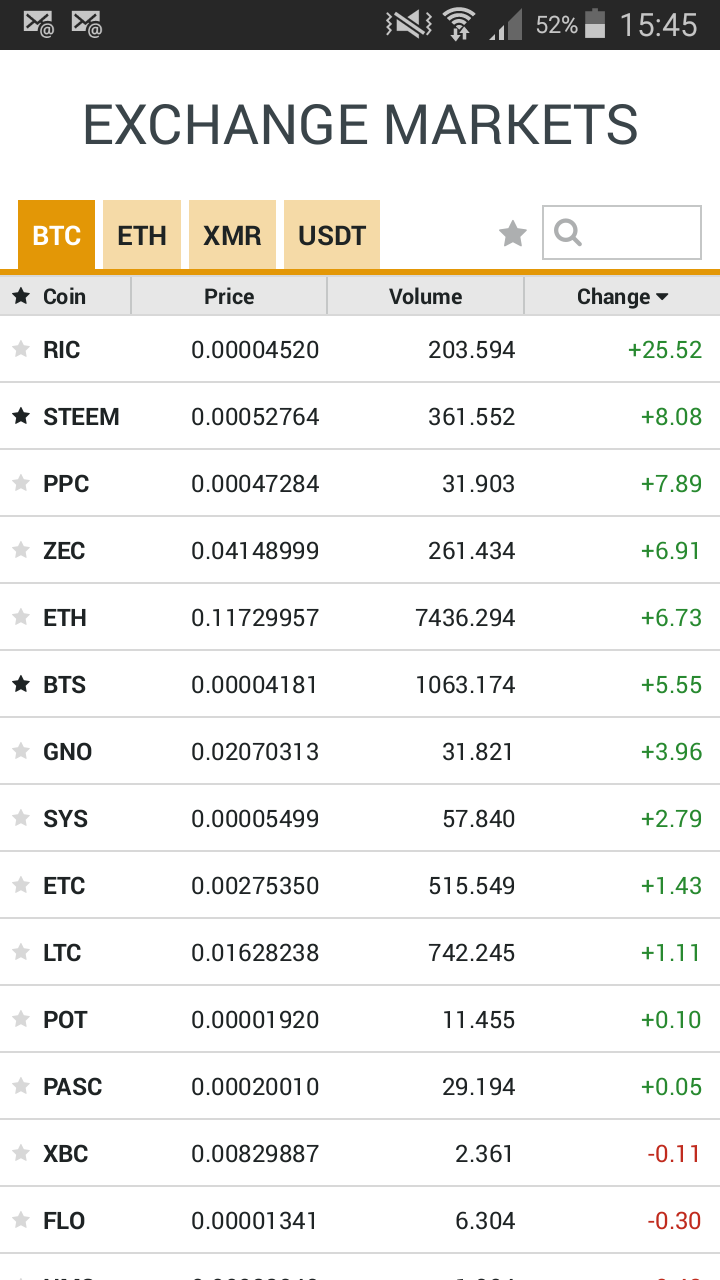The height and width of the screenshot is (1280, 720).
Task: Sort markets by Price column header
Action: (x=229, y=296)
